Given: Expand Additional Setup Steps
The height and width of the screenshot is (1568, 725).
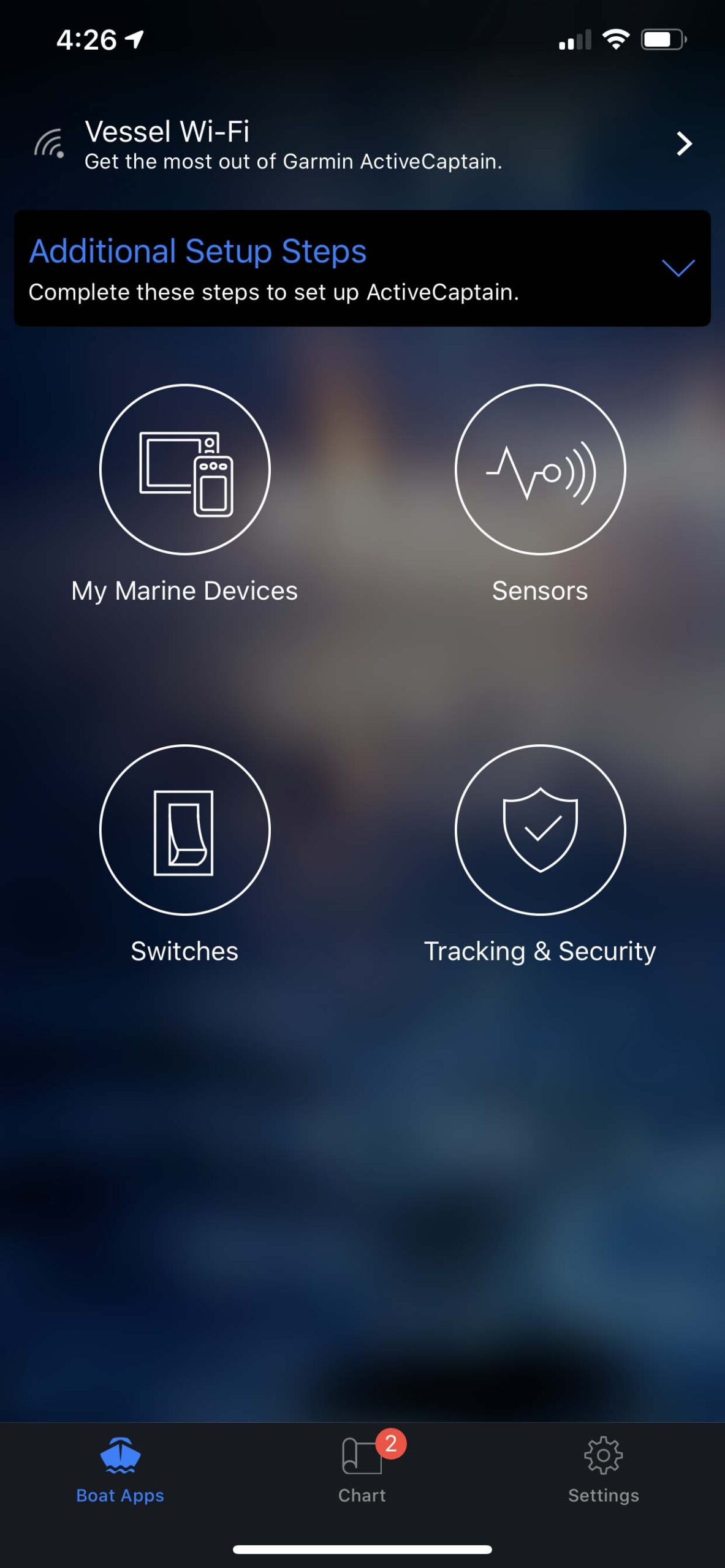Looking at the screenshot, I should [x=678, y=268].
